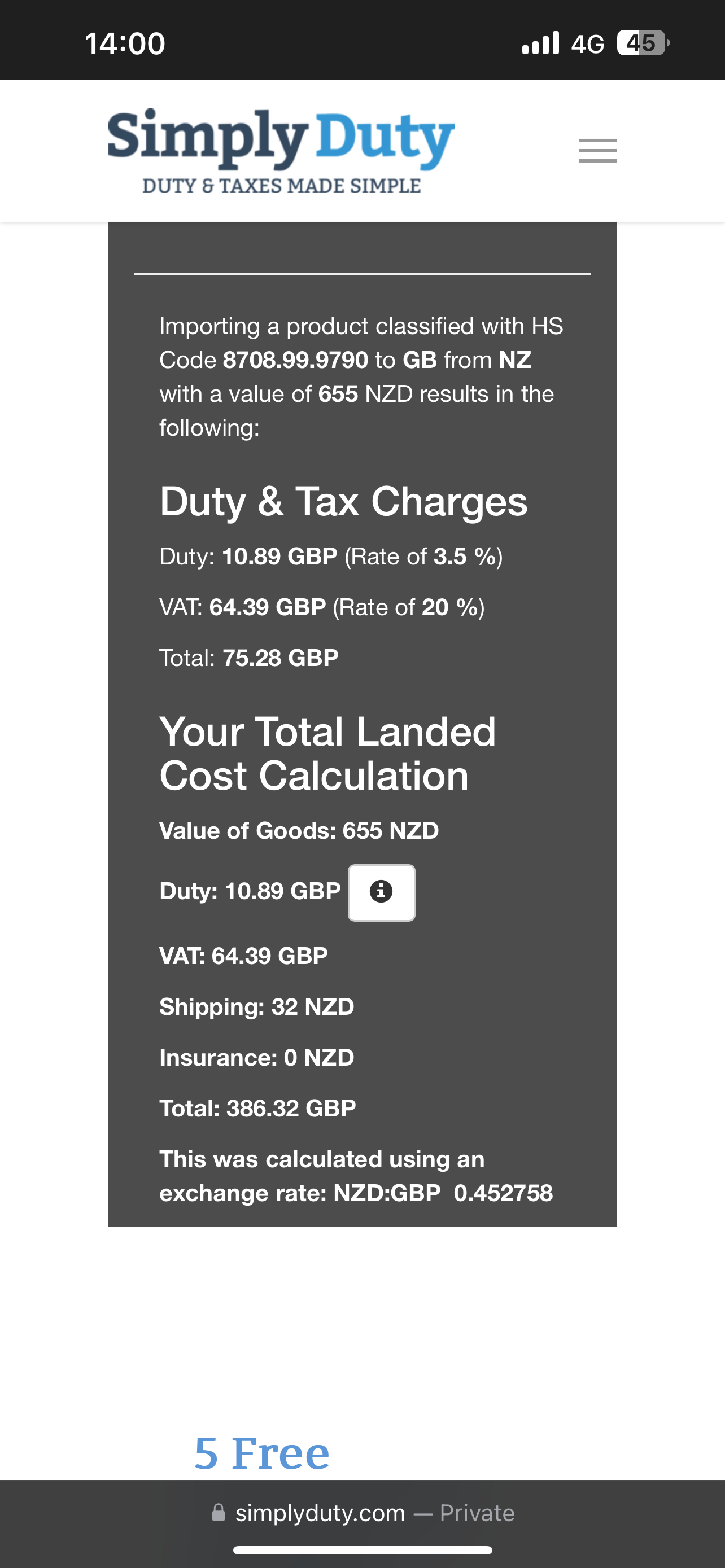Open the SimplyDuty logo home link

click(281, 151)
